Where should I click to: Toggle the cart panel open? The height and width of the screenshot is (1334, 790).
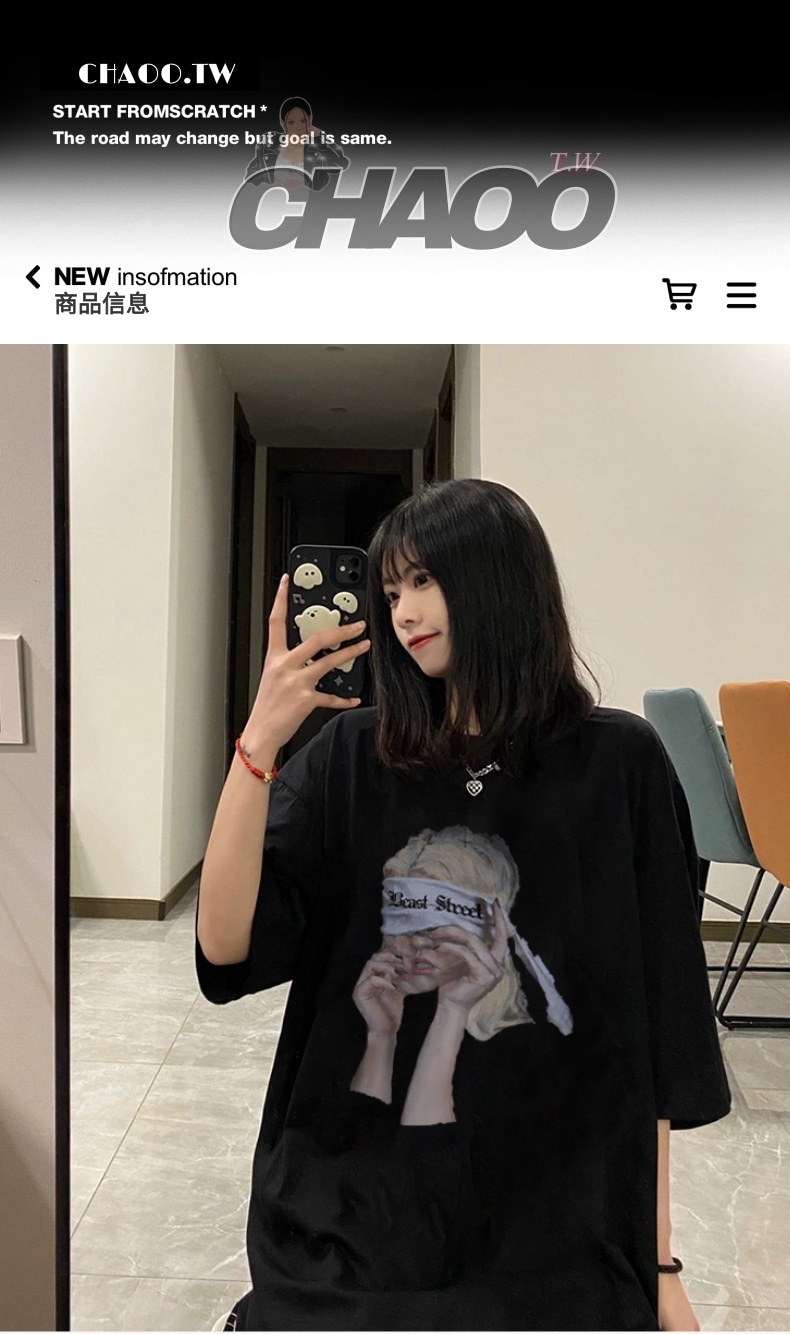pos(679,294)
